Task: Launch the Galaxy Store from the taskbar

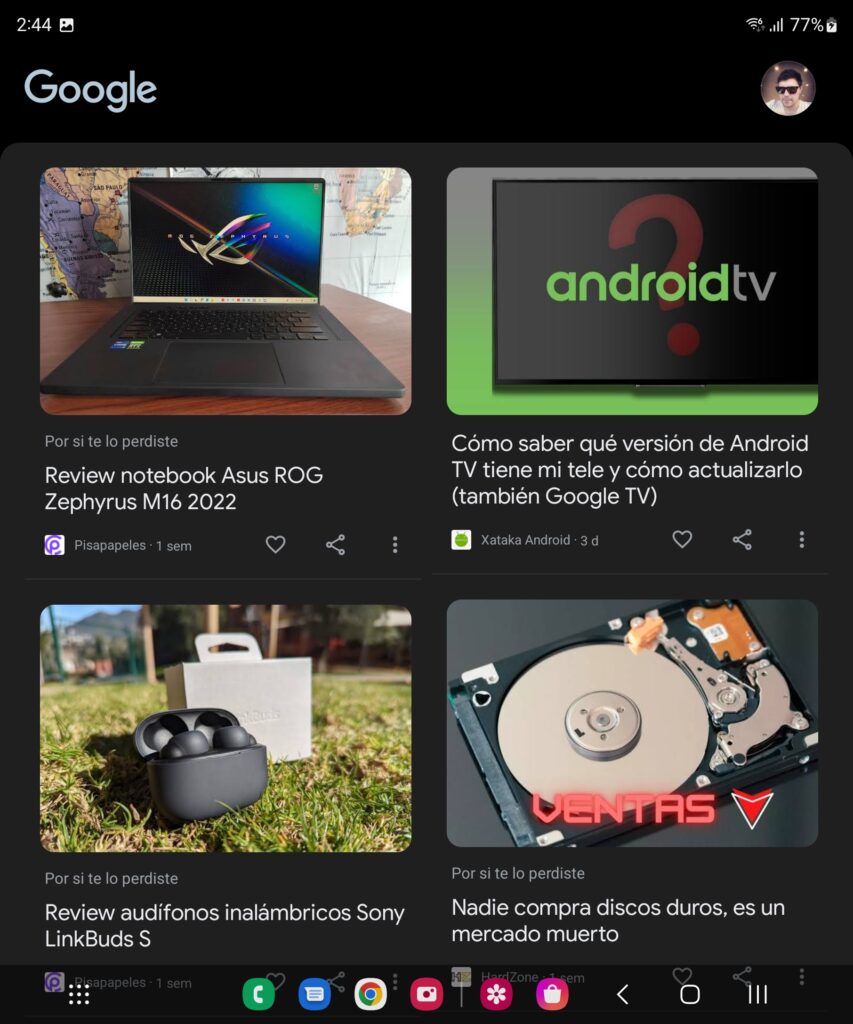Action: coord(551,994)
